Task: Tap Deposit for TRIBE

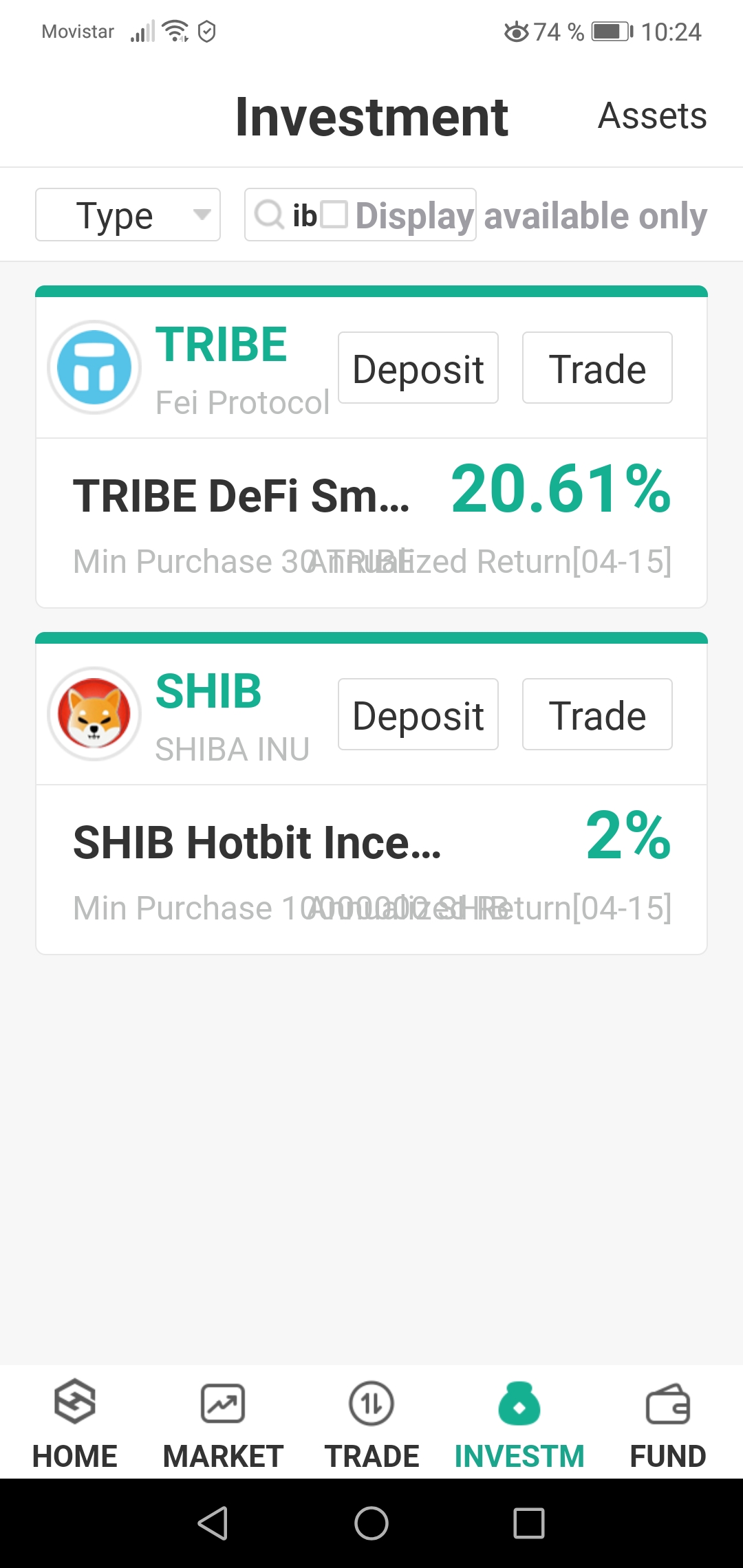Action: [x=418, y=368]
